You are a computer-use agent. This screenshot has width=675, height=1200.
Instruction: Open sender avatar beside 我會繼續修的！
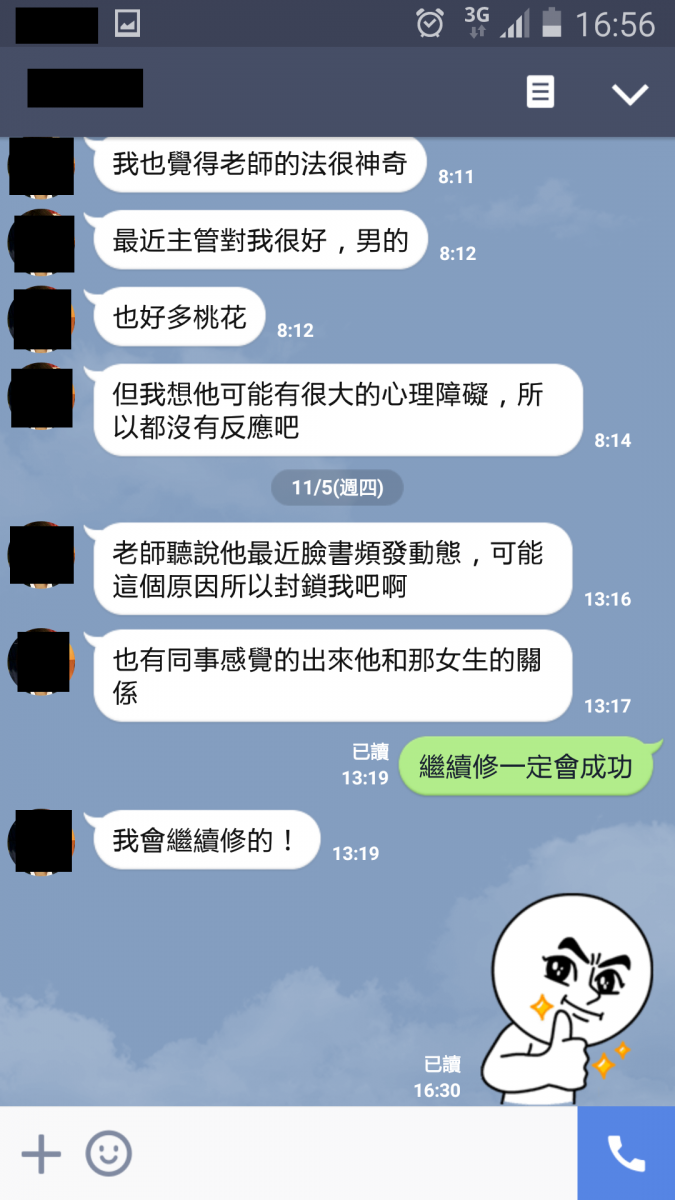click(41, 840)
